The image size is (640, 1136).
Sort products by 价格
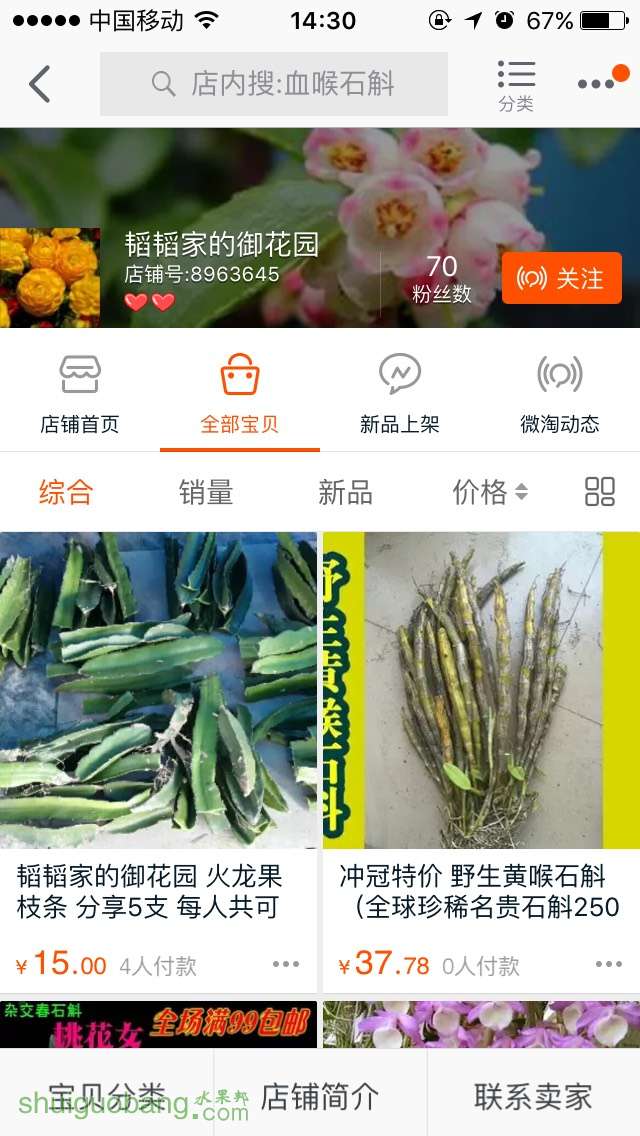tap(489, 491)
